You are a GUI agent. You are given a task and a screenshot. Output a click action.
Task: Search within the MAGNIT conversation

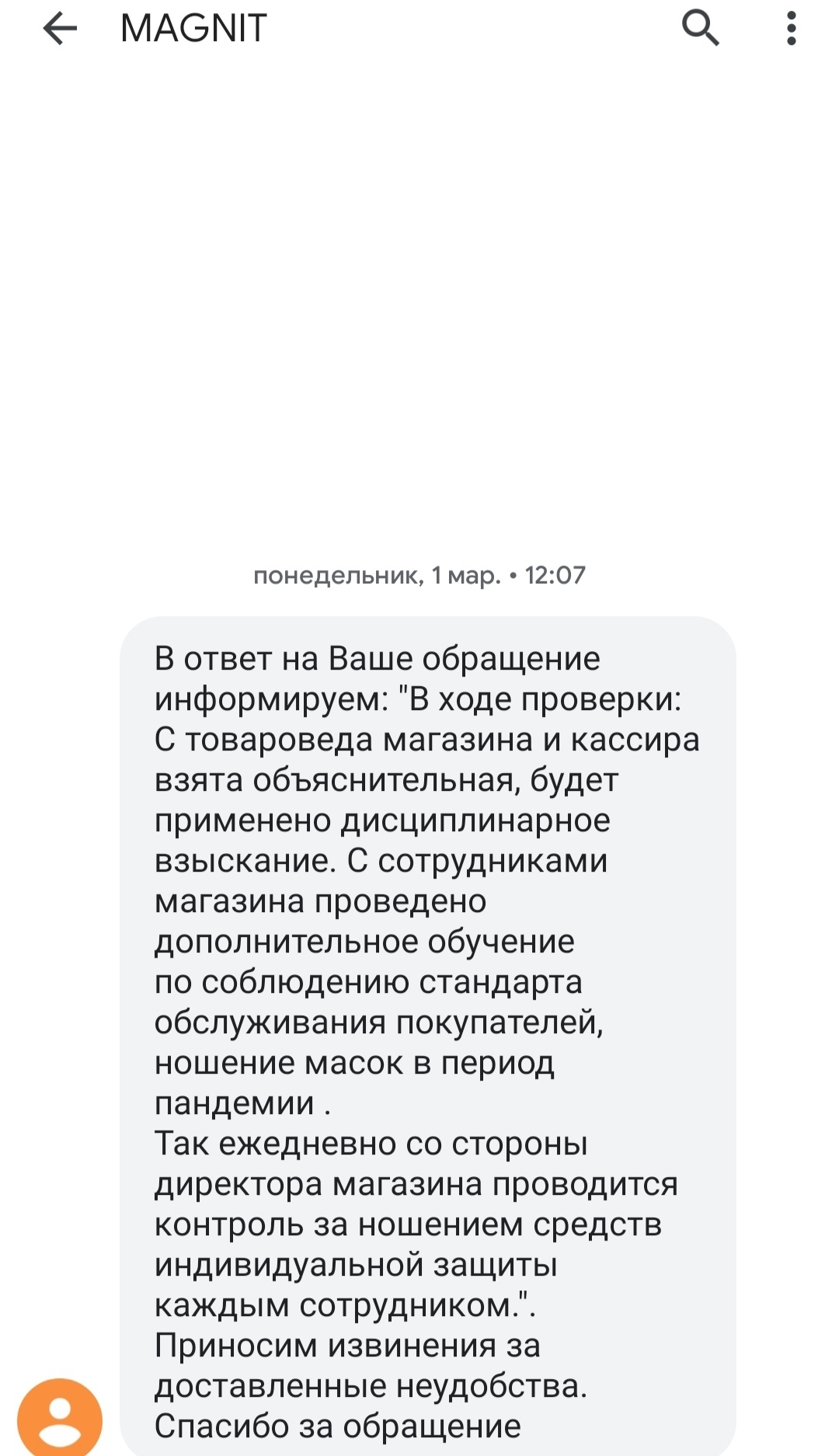tap(700, 30)
